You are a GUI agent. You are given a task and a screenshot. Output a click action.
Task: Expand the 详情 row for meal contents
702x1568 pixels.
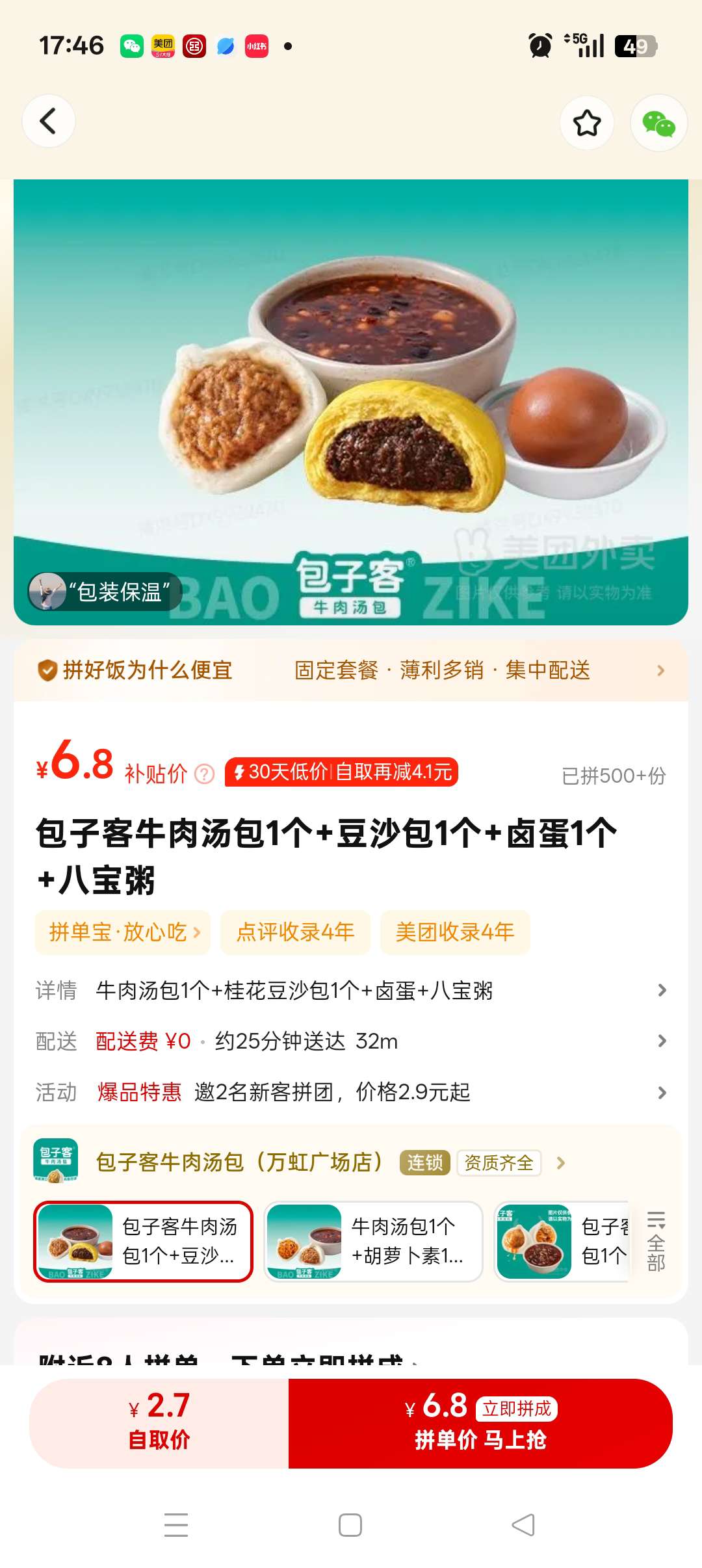tap(351, 990)
